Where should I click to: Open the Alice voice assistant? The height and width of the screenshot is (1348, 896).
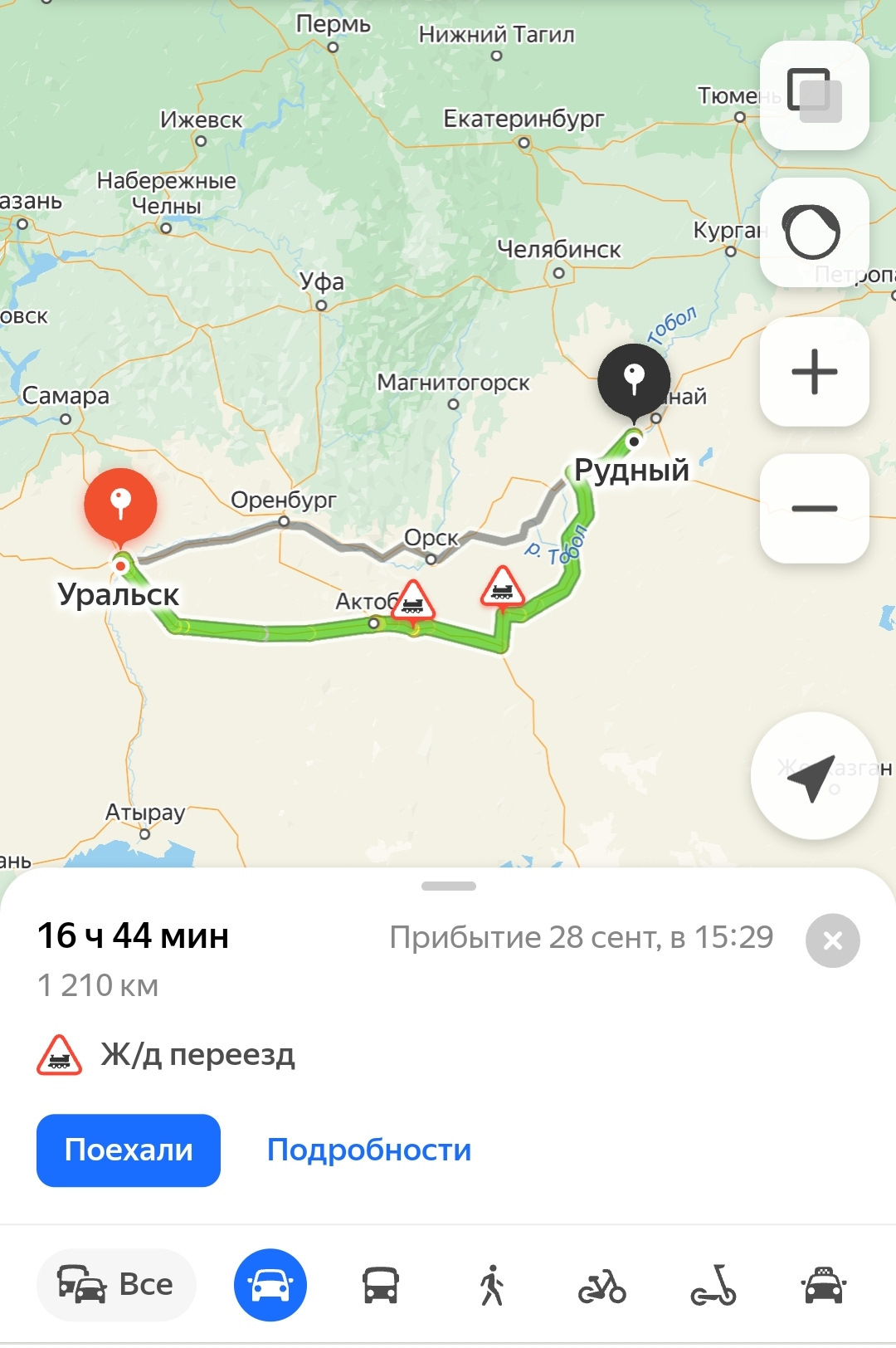coord(814,232)
